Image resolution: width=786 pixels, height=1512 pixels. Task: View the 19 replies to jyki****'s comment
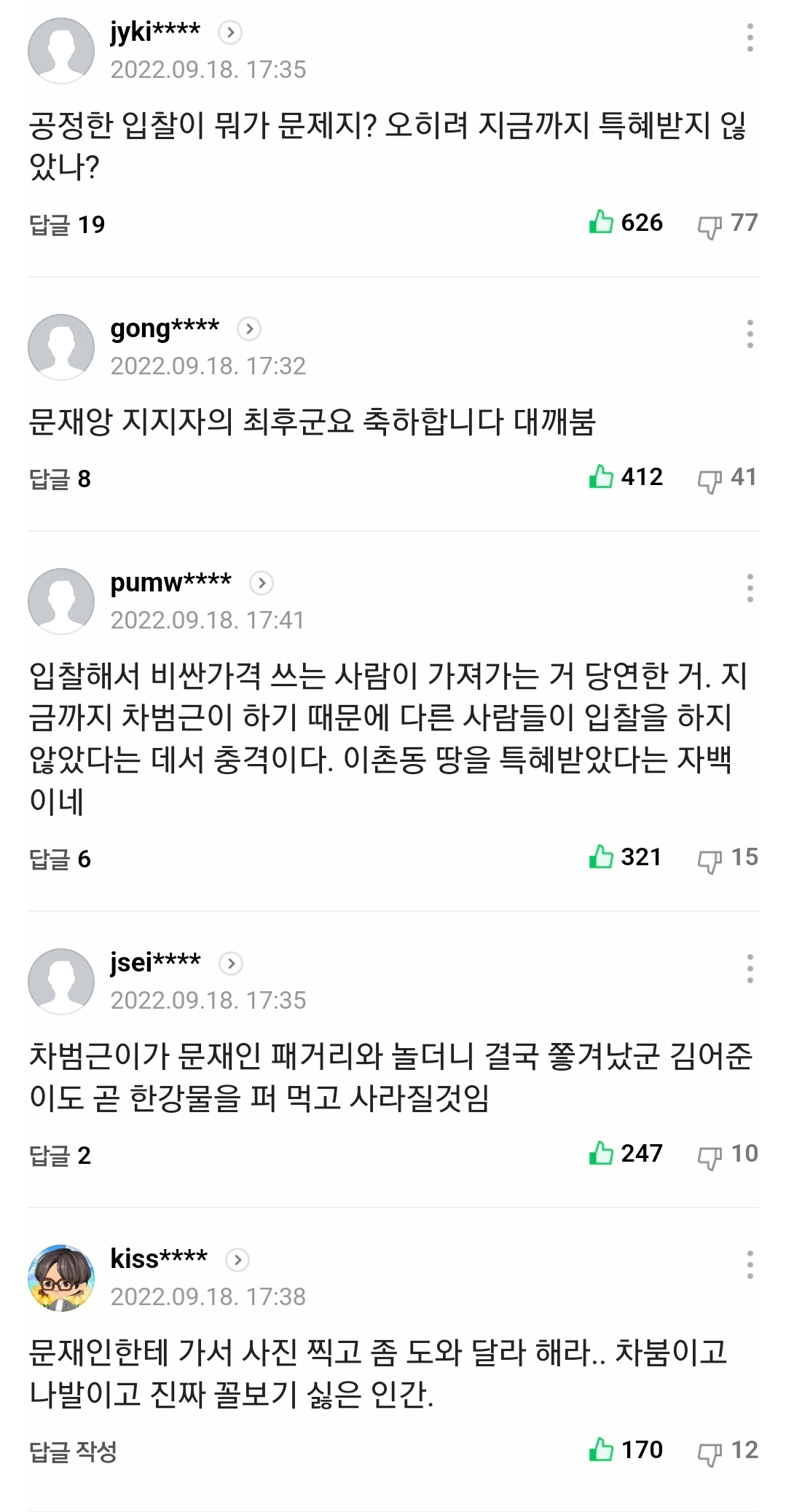click(x=67, y=224)
